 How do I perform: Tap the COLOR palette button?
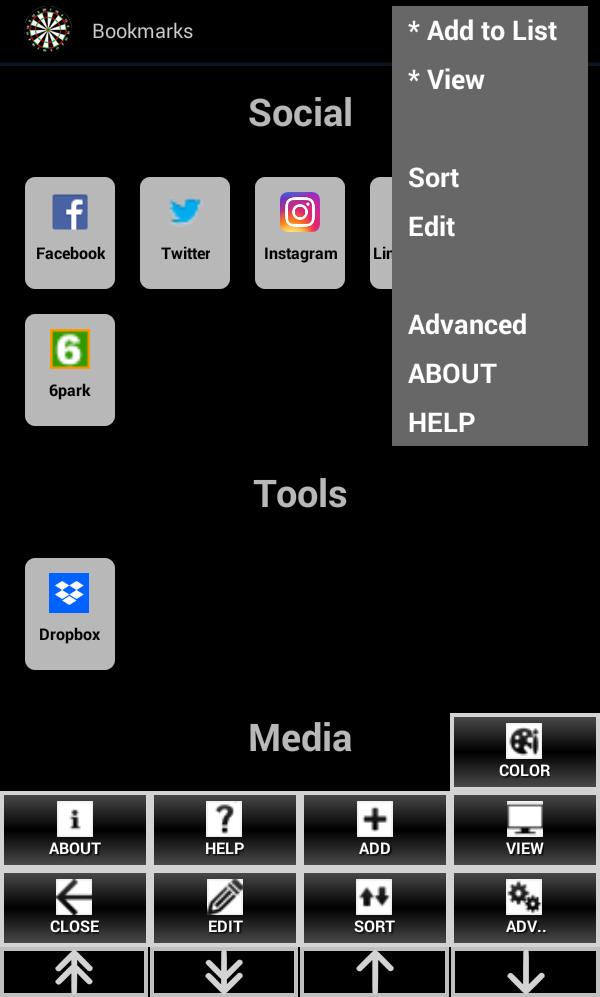[x=524, y=752]
